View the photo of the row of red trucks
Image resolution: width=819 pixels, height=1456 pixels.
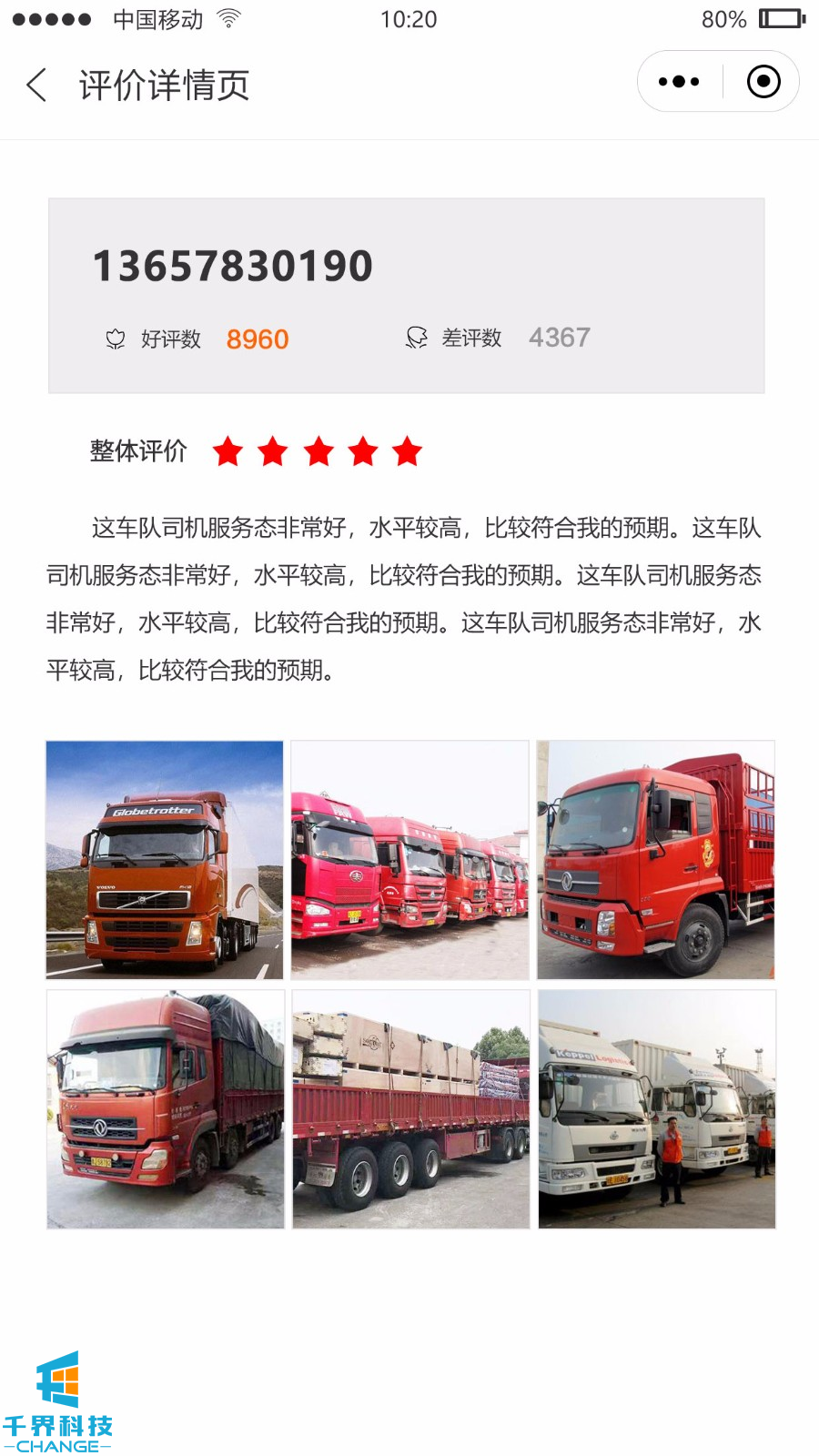click(409, 860)
